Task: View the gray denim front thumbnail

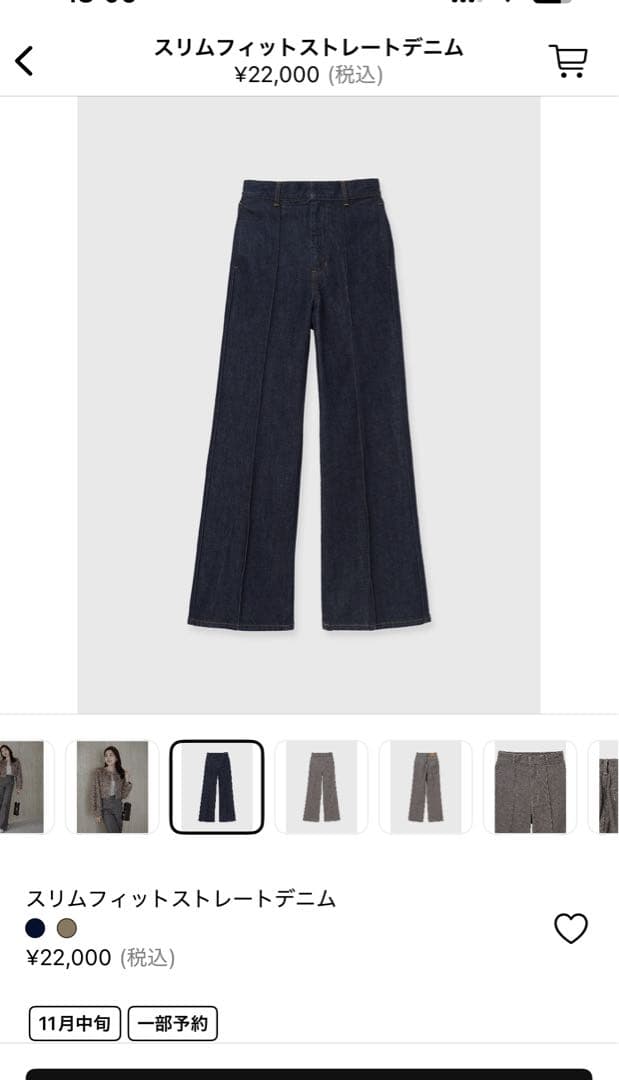Action: pos(321,787)
